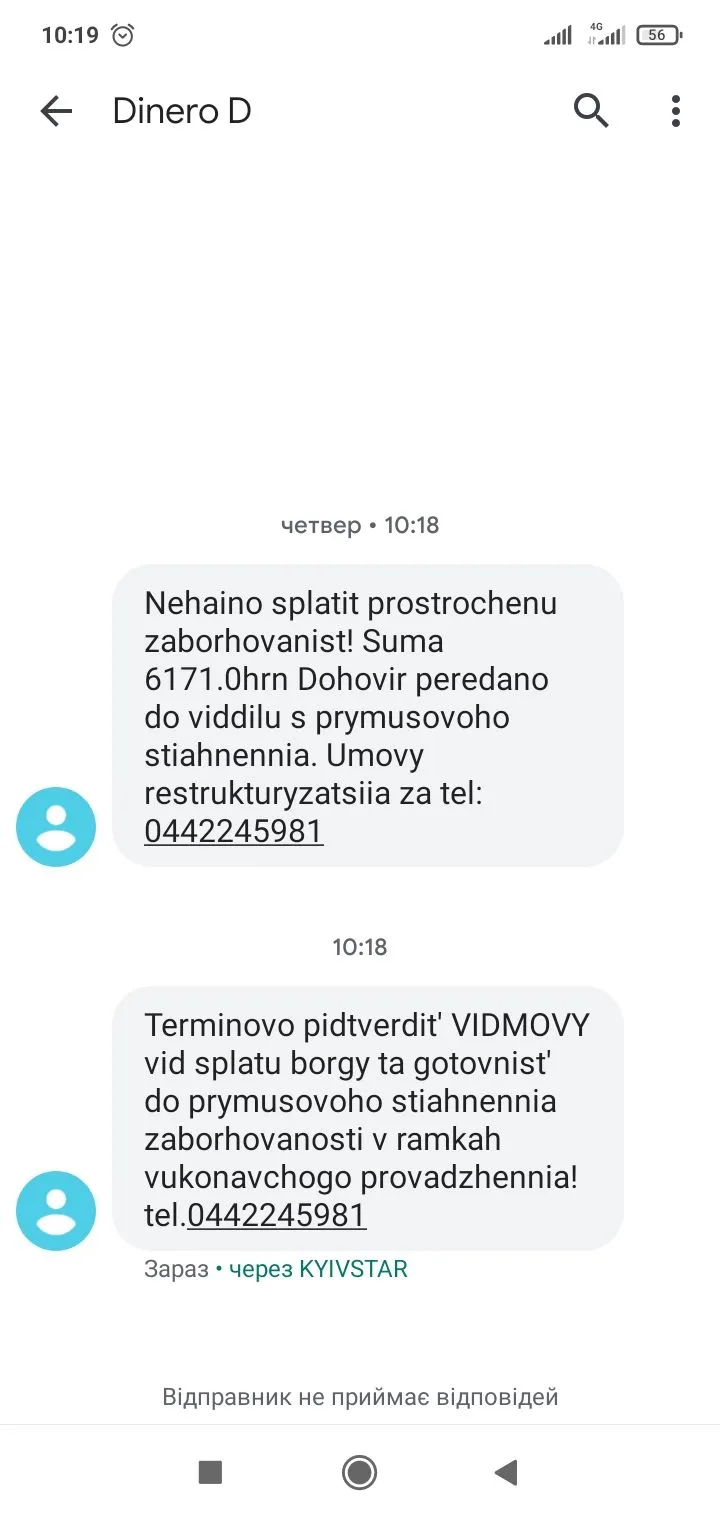Open recent apps via square button
720x1520 pixels.
coord(210,1471)
